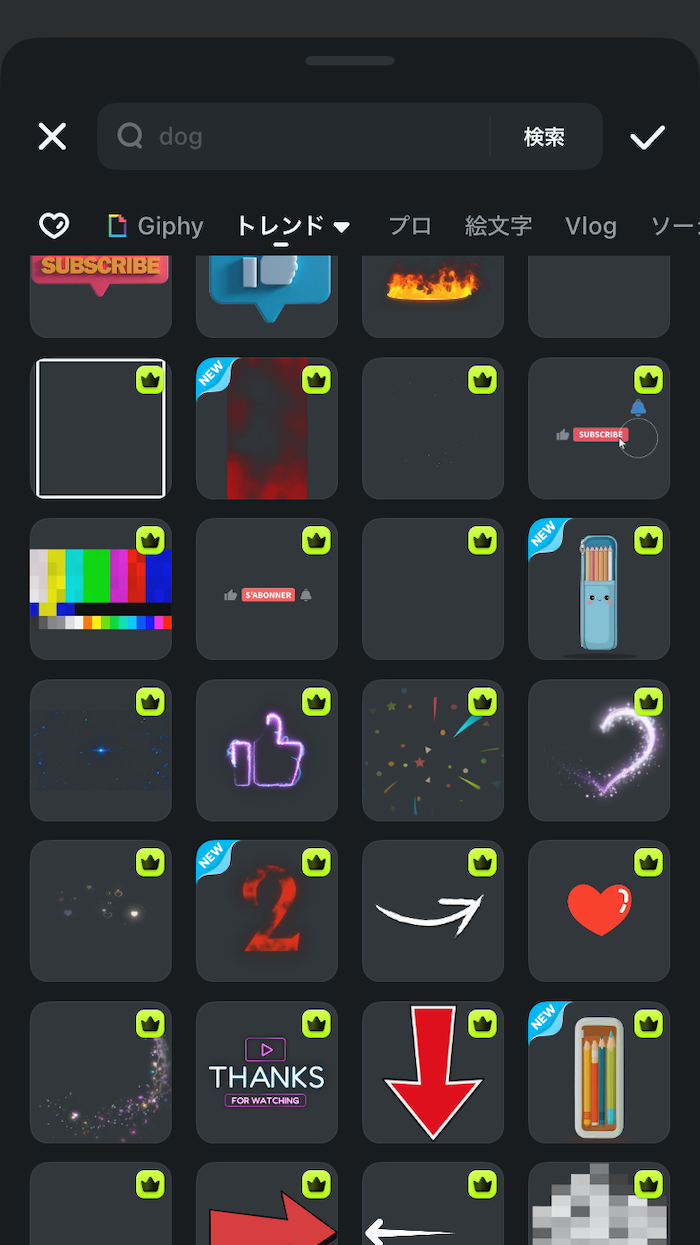Select the red heart sticker
The image size is (700, 1245).
click(598, 911)
